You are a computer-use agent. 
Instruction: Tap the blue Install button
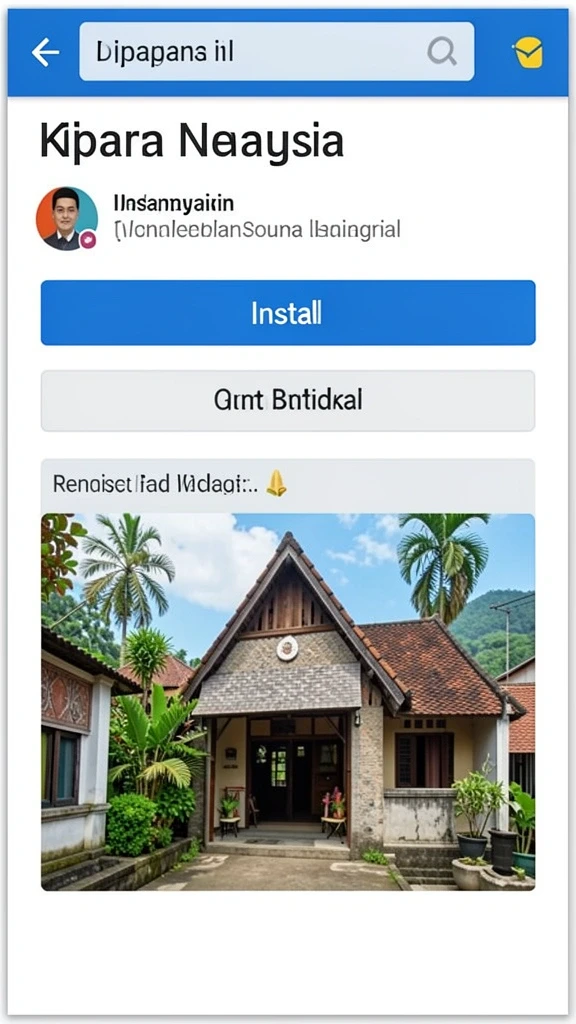(x=288, y=313)
